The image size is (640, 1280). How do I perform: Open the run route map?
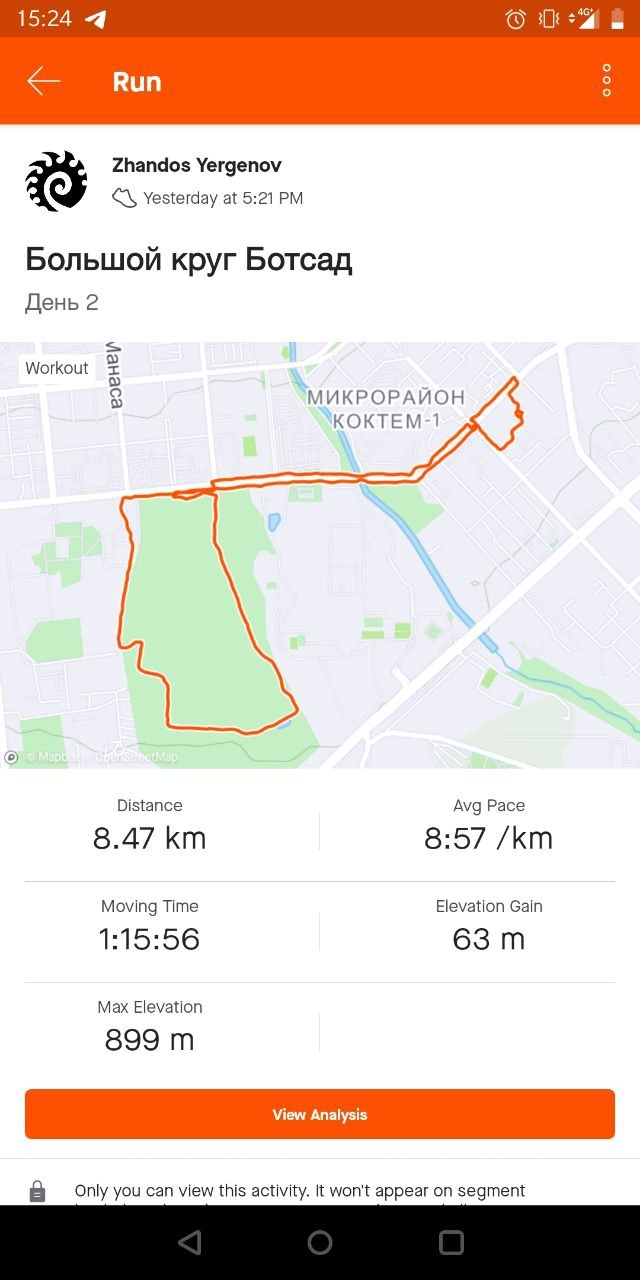320,555
